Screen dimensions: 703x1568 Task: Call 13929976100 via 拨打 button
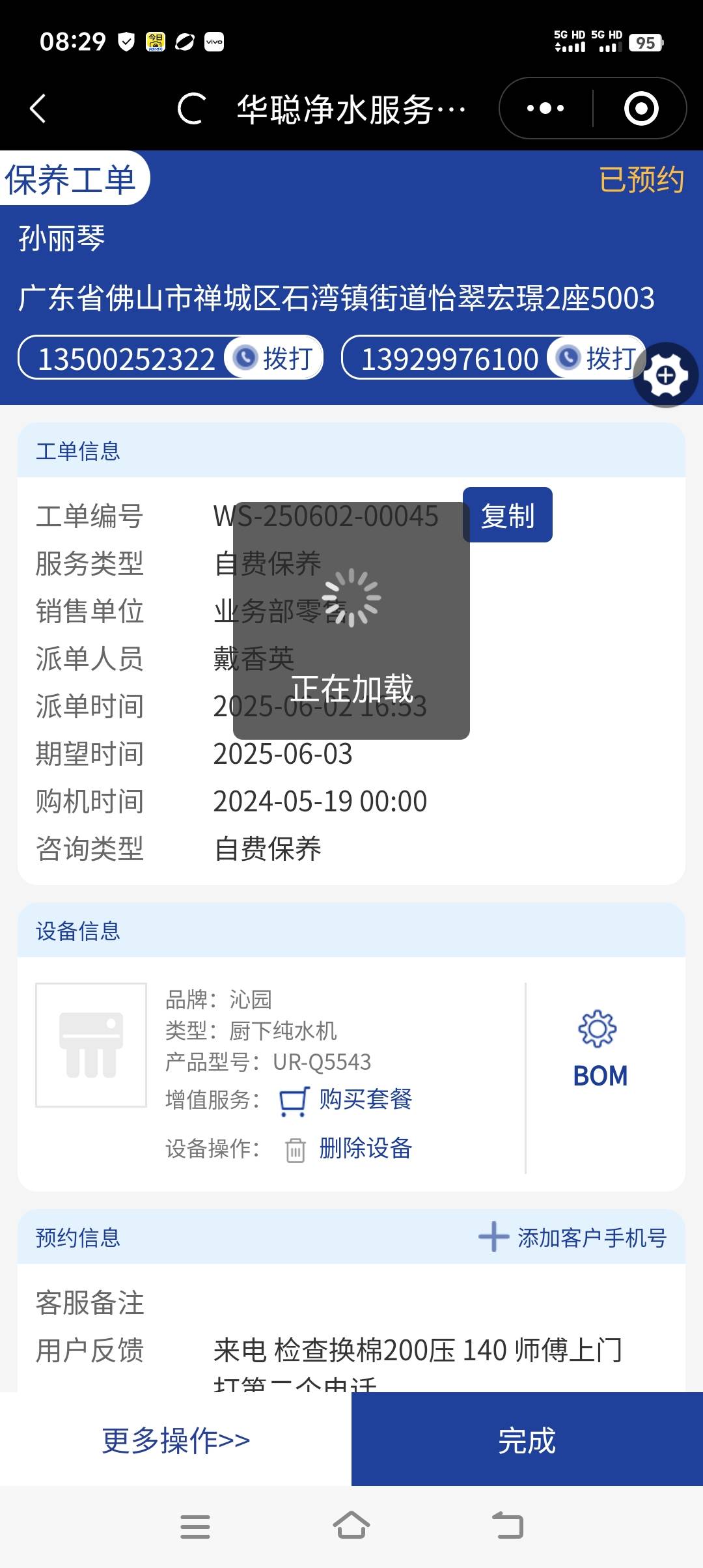(x=597, y=358)
